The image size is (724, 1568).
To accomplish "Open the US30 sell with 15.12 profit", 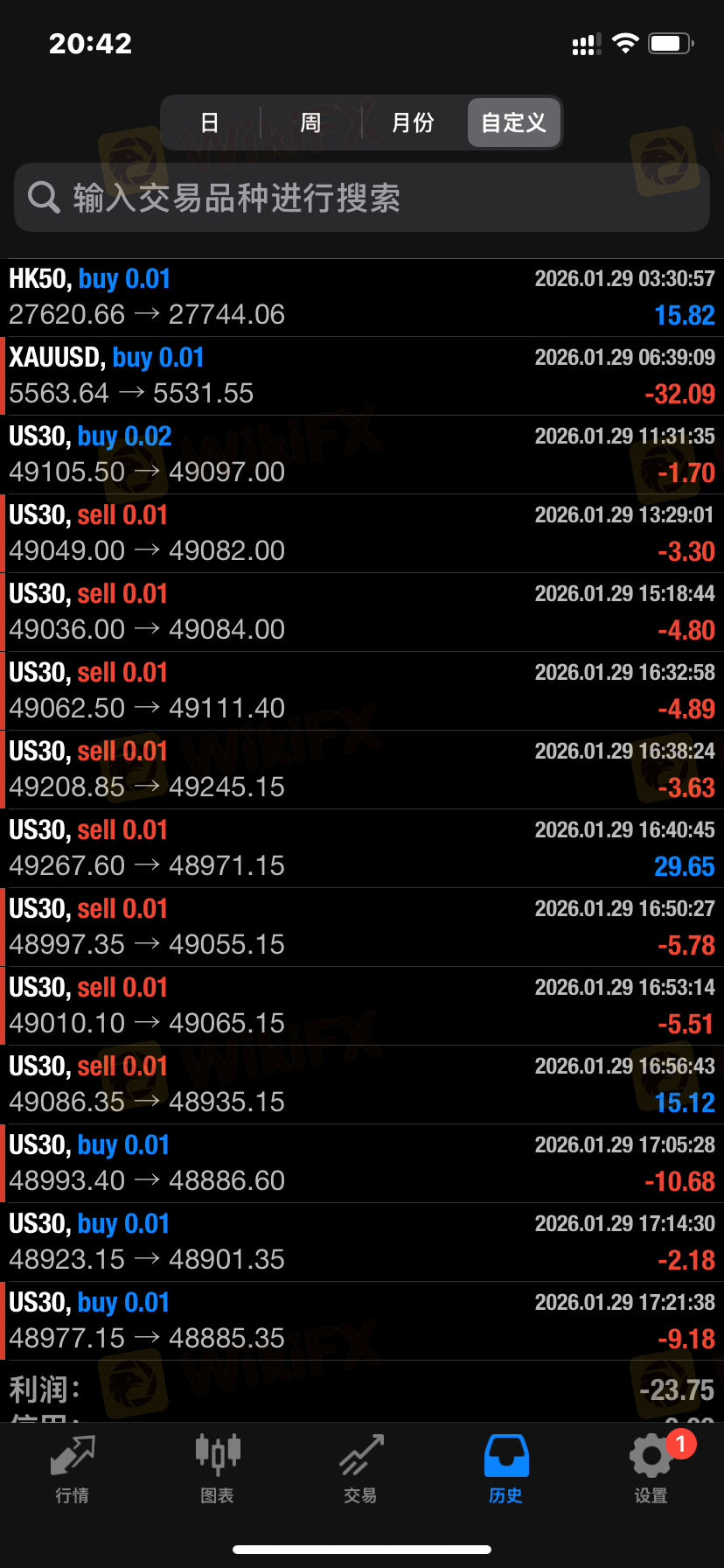I will pyautogui.click(x=362, y=1085).
